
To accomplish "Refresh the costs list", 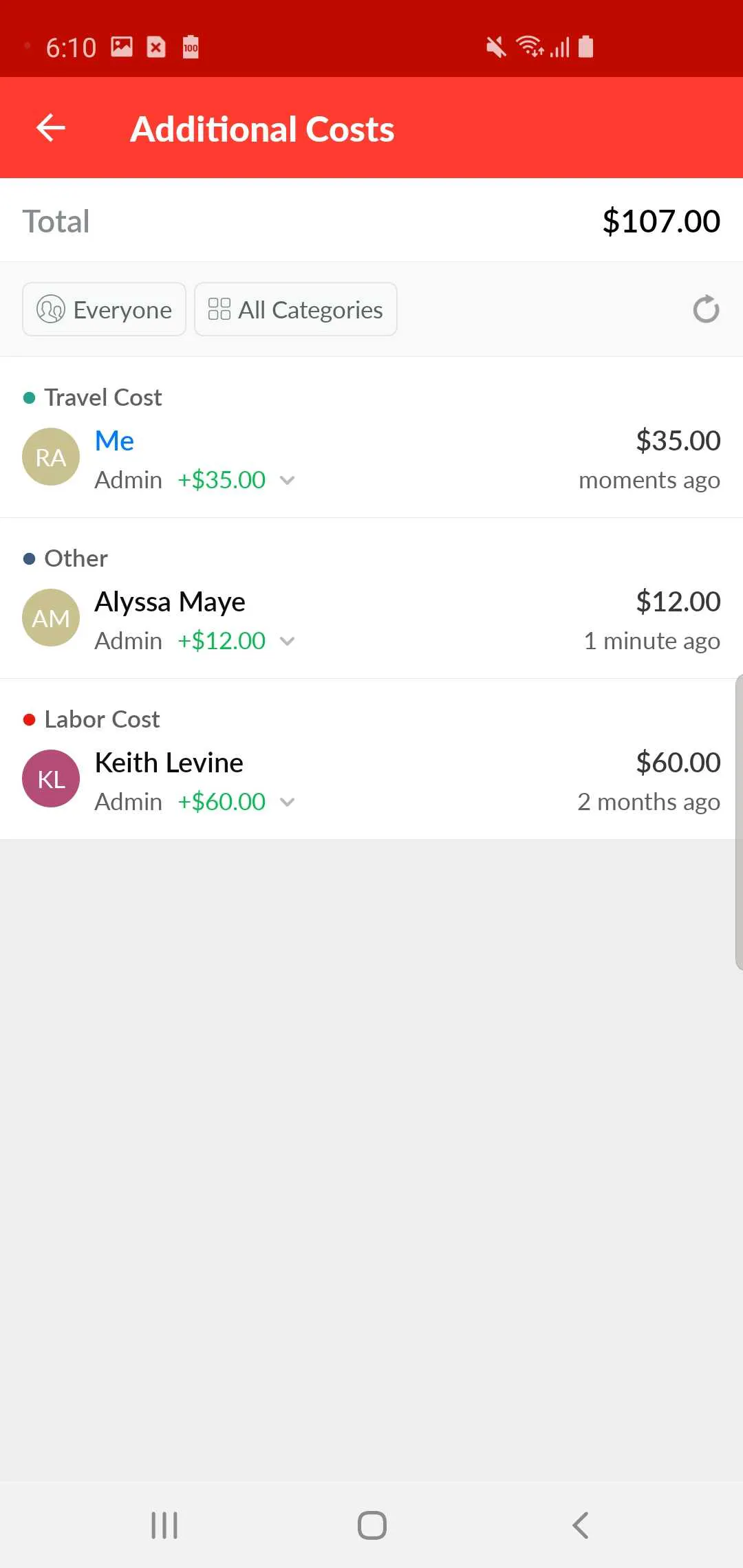I will 706,309.
